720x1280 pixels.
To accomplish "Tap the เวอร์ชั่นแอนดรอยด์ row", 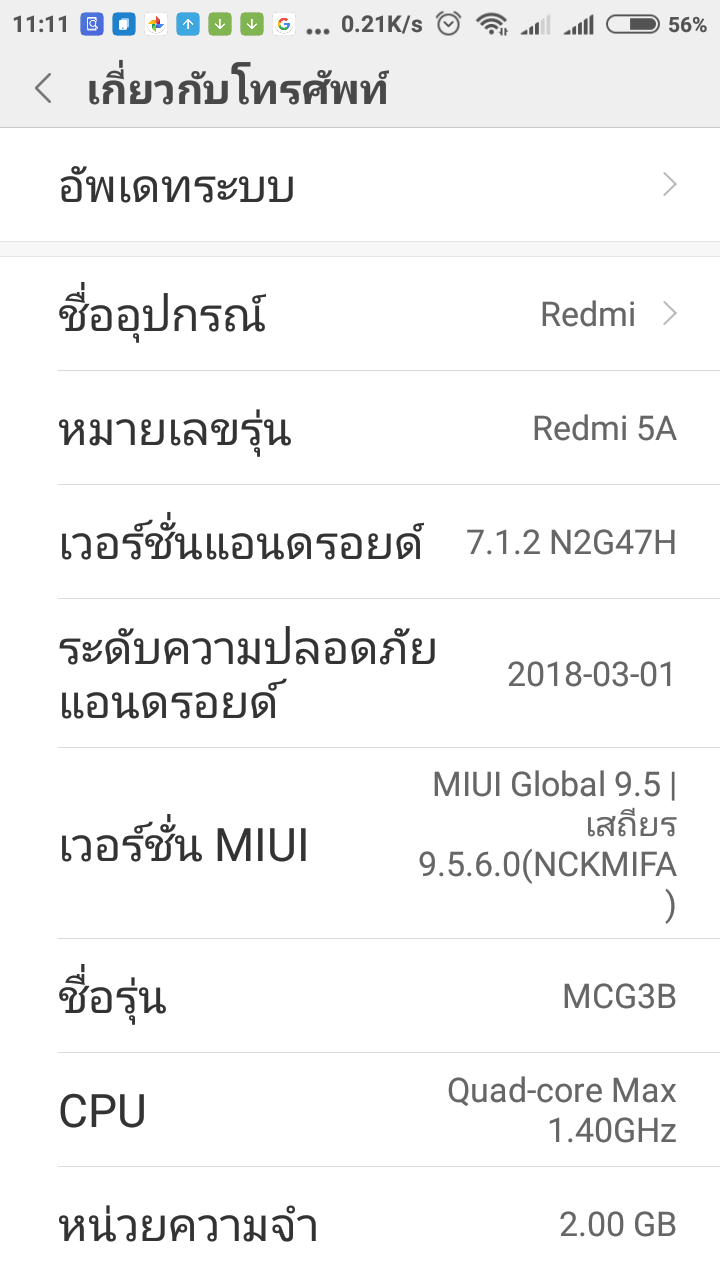I will pyautogui.click(x=360, y=543).
